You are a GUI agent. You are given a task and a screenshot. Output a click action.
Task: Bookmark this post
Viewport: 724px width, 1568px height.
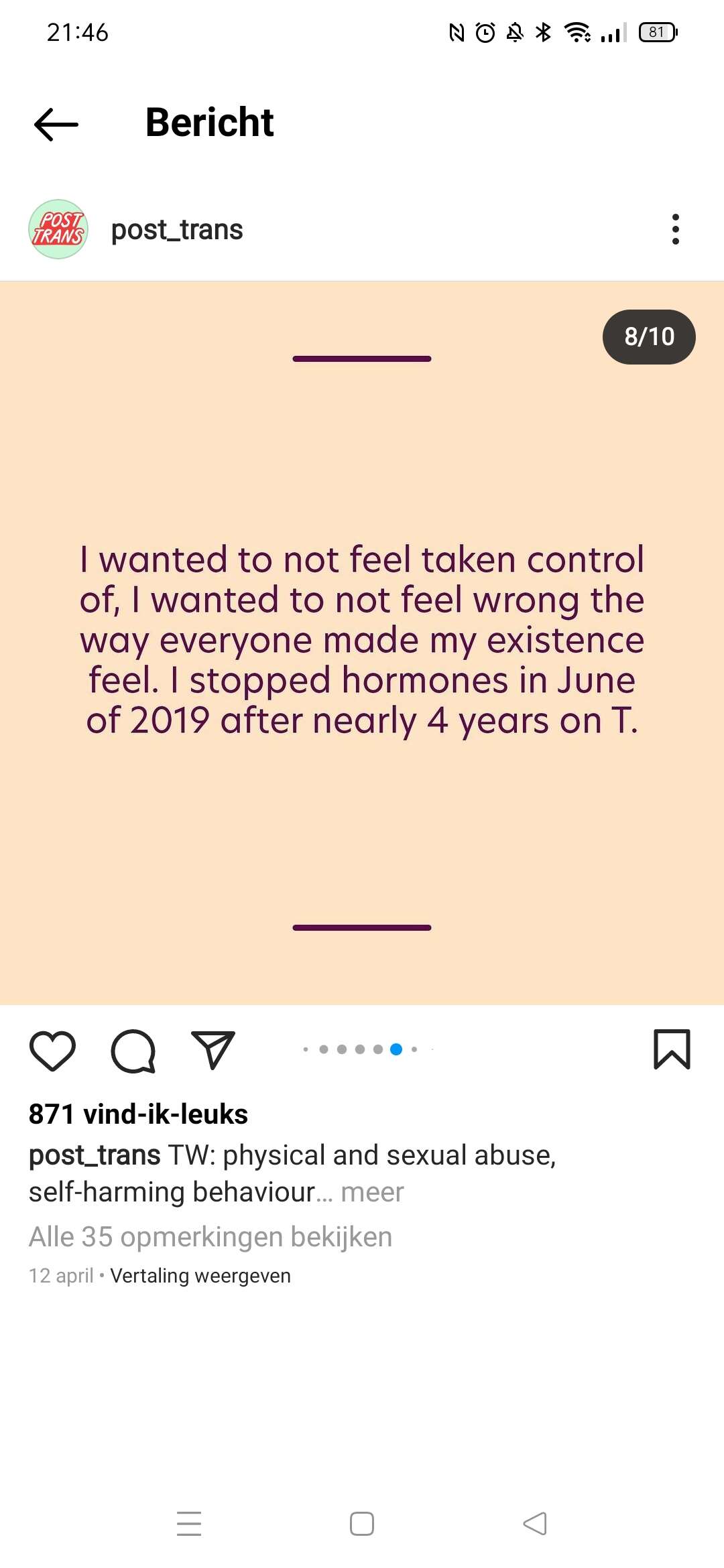[x=672, y=1049]
